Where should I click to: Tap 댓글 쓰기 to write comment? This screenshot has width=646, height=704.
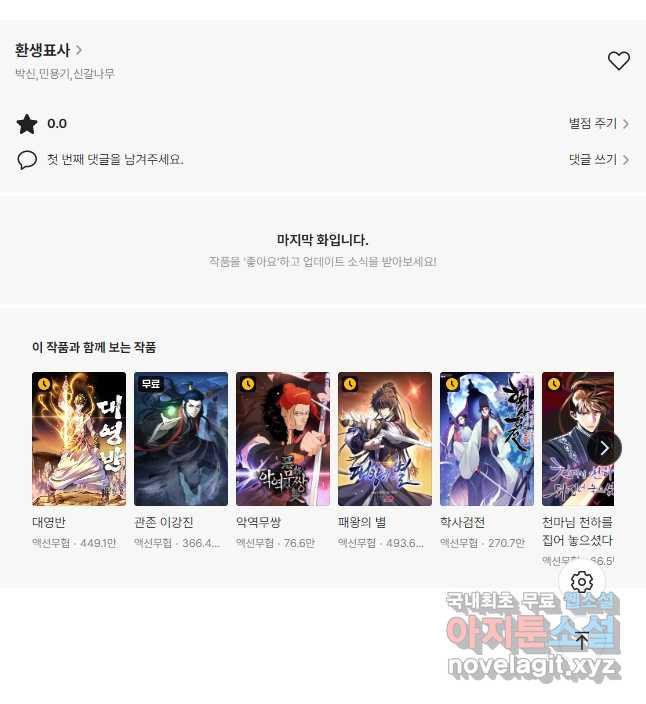pyautogui.click(x=598, y=159)
